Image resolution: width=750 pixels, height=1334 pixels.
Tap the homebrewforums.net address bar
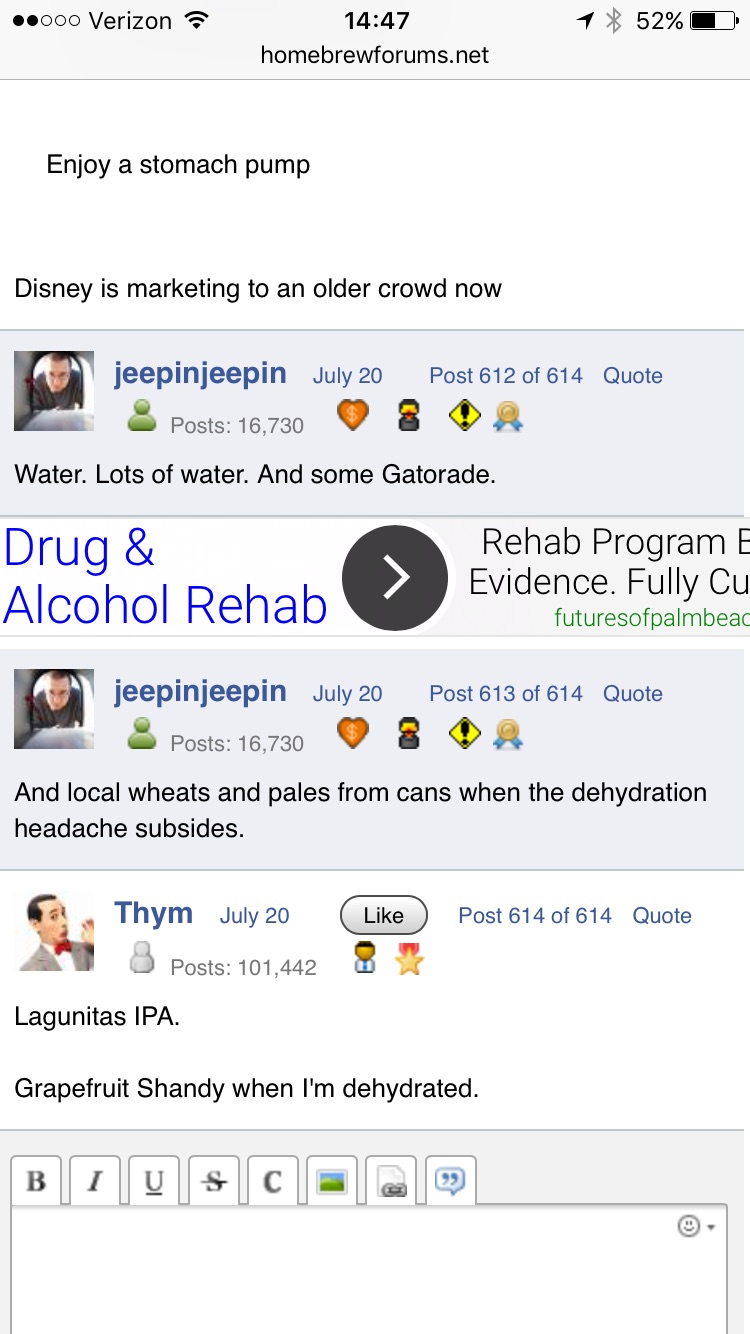click(x=375, y=55)
